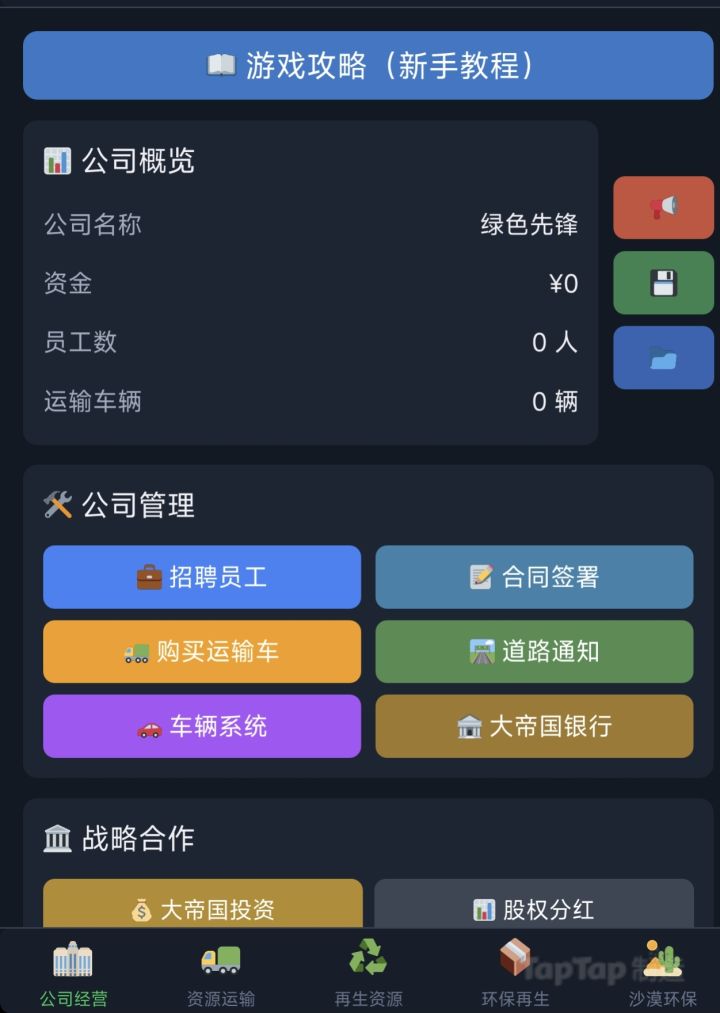Click the 环保再生 box icon
The height and width of the screenshot is (1013, 720).
coord(514,958)
